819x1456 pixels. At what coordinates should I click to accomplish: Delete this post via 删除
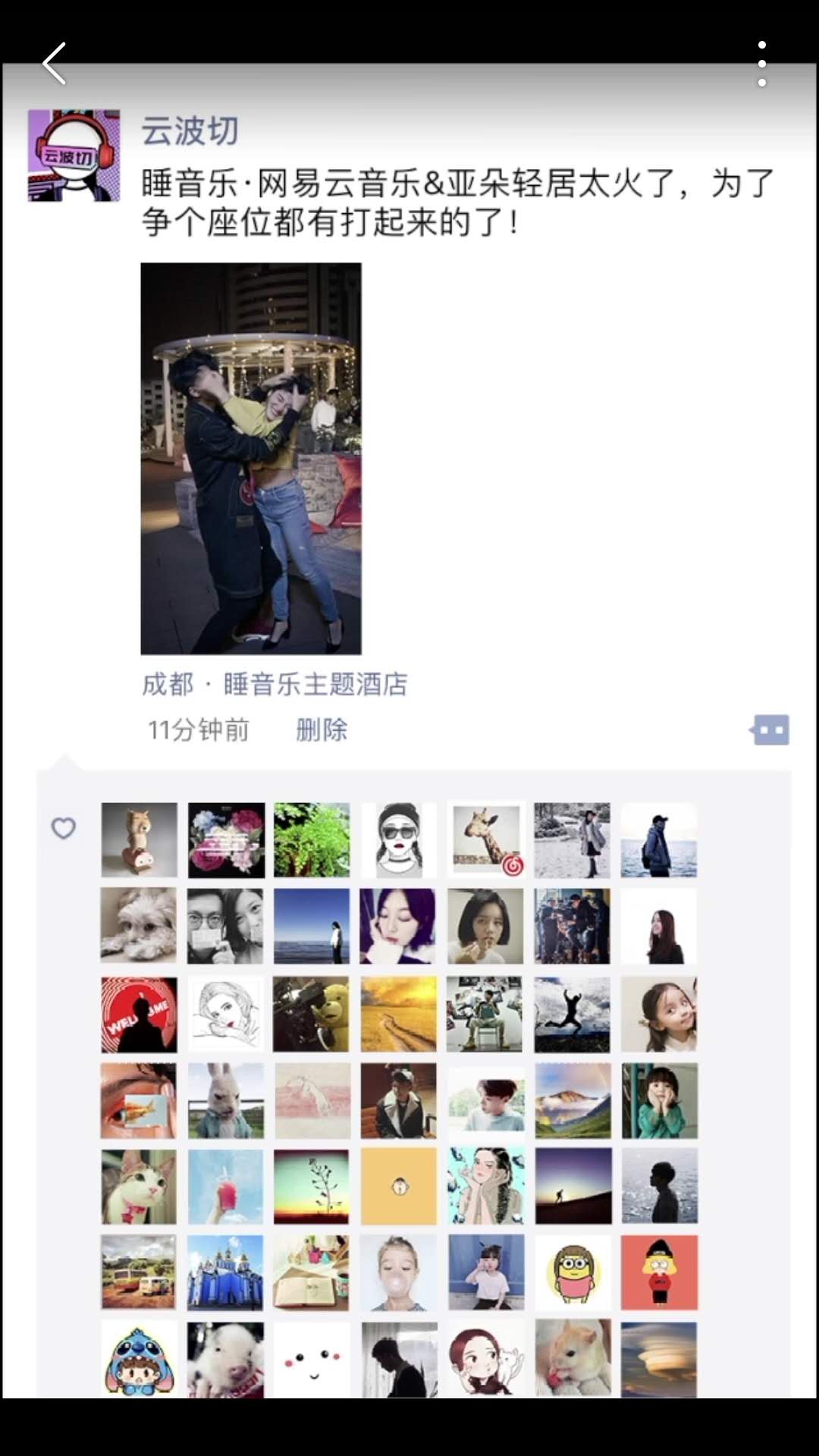321,730
